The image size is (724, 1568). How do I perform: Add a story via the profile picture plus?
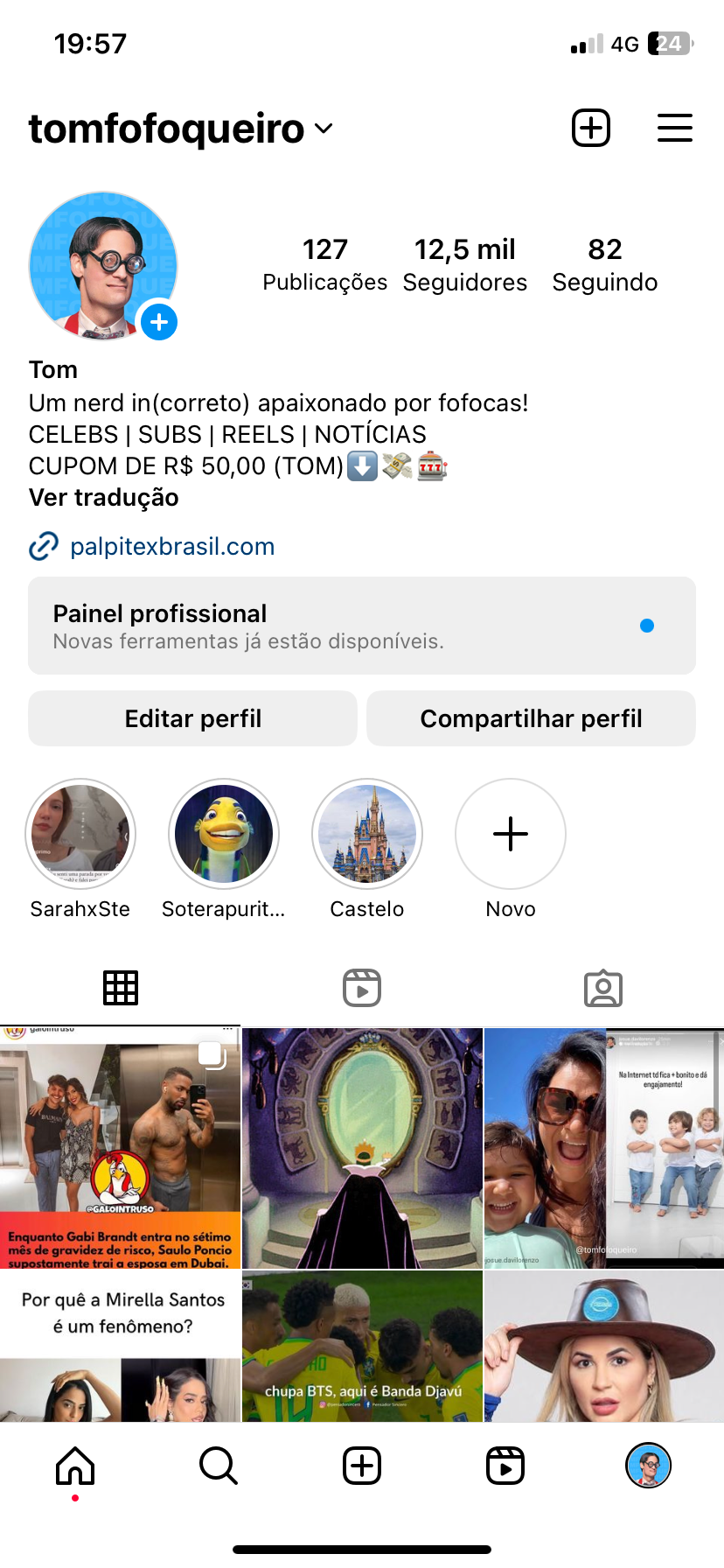pyautogui.click(x=159, y=322)
